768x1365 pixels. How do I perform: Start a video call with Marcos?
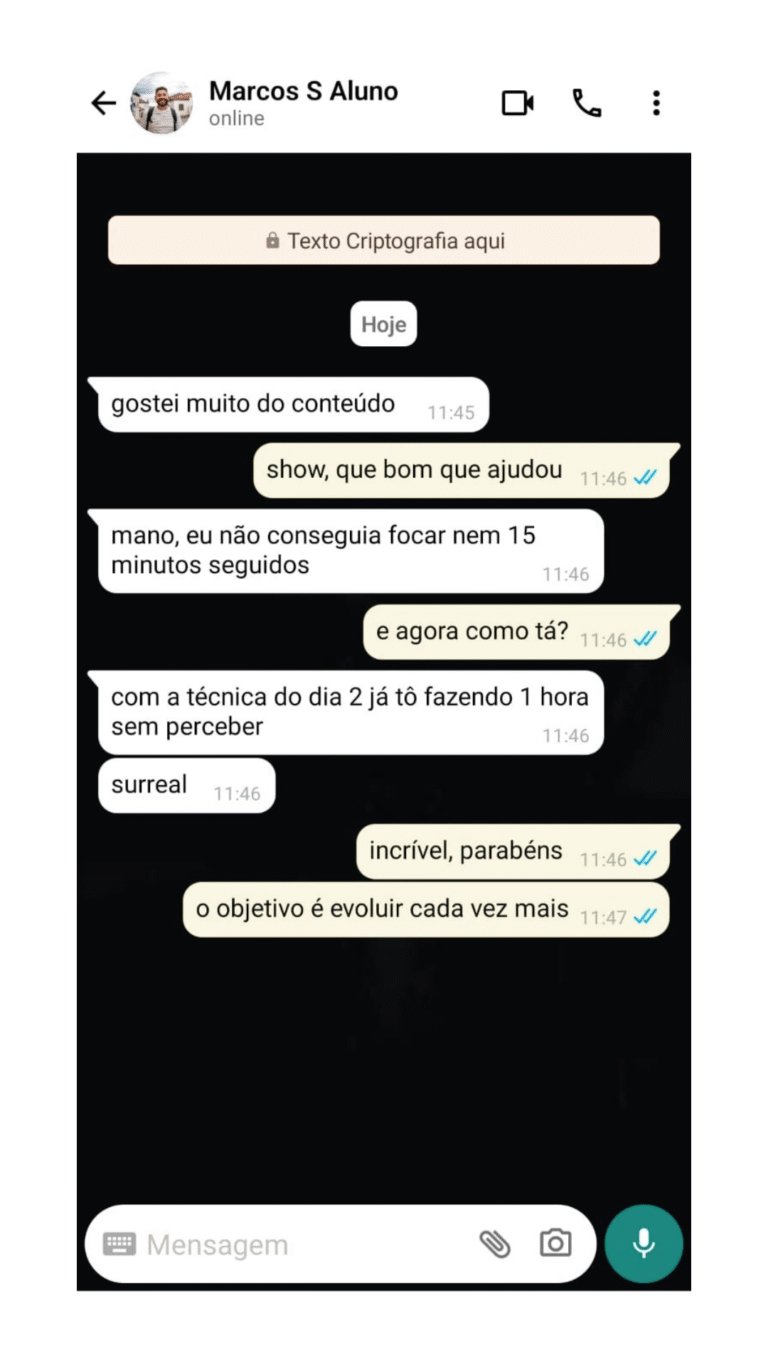(517, 102)
